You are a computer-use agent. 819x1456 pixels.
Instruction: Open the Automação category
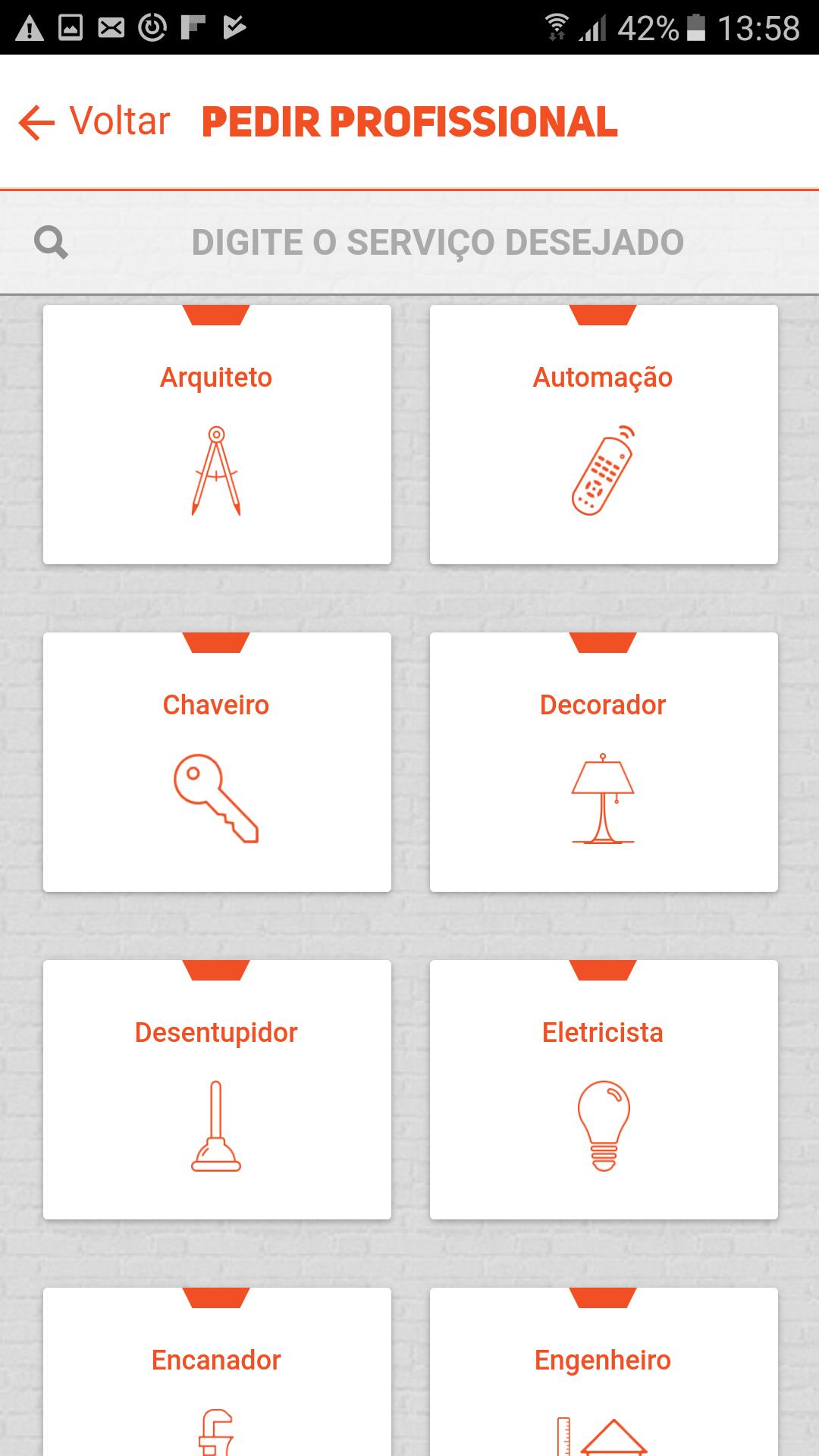(604, 435)
